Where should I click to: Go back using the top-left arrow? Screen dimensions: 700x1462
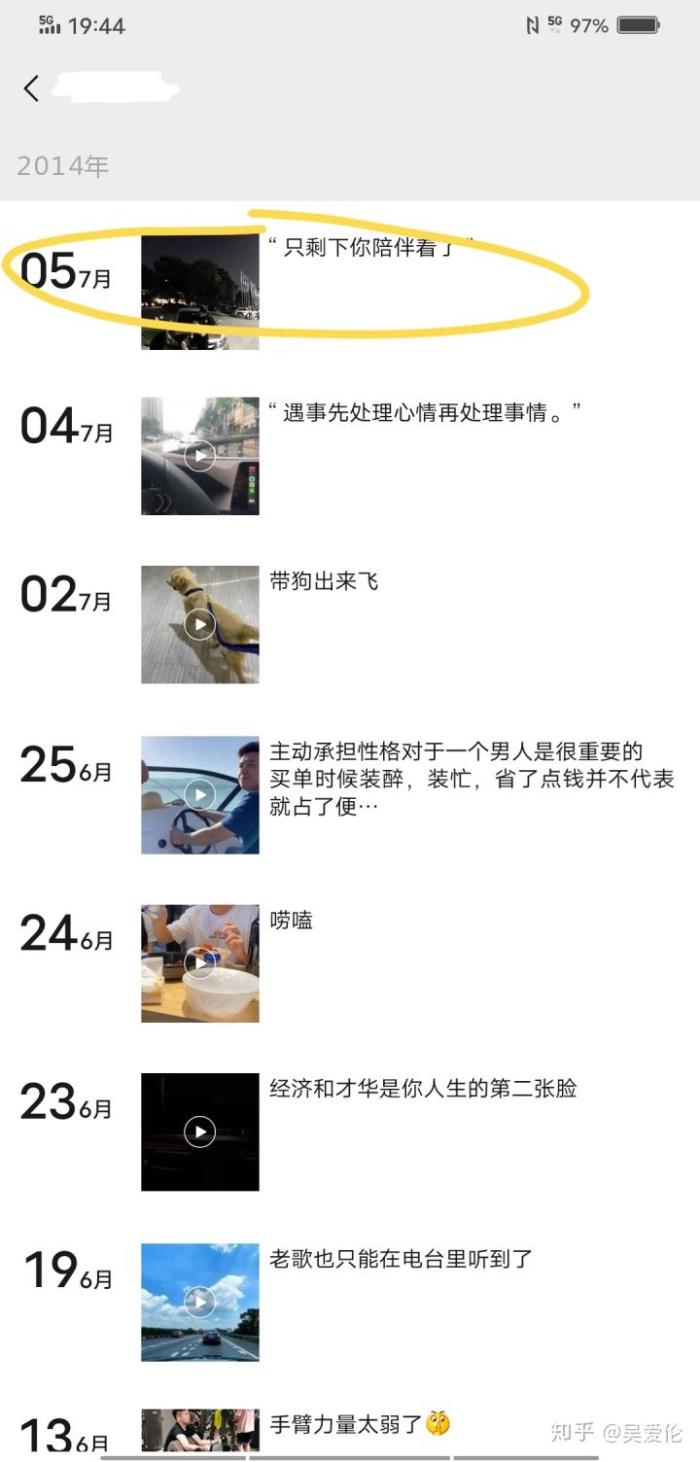[31, 88]
